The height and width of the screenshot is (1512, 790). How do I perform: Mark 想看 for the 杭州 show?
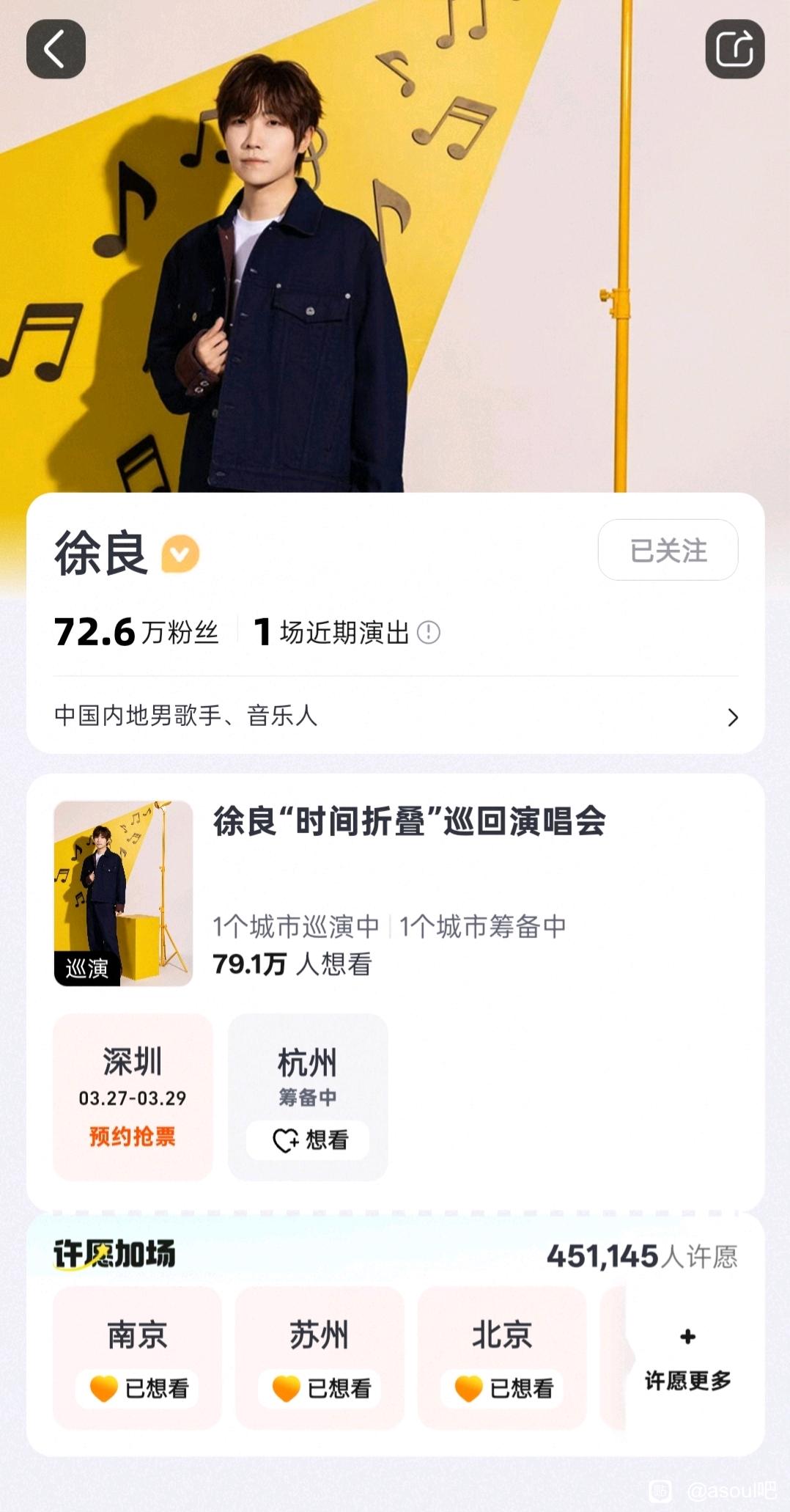pos(308,1139)
